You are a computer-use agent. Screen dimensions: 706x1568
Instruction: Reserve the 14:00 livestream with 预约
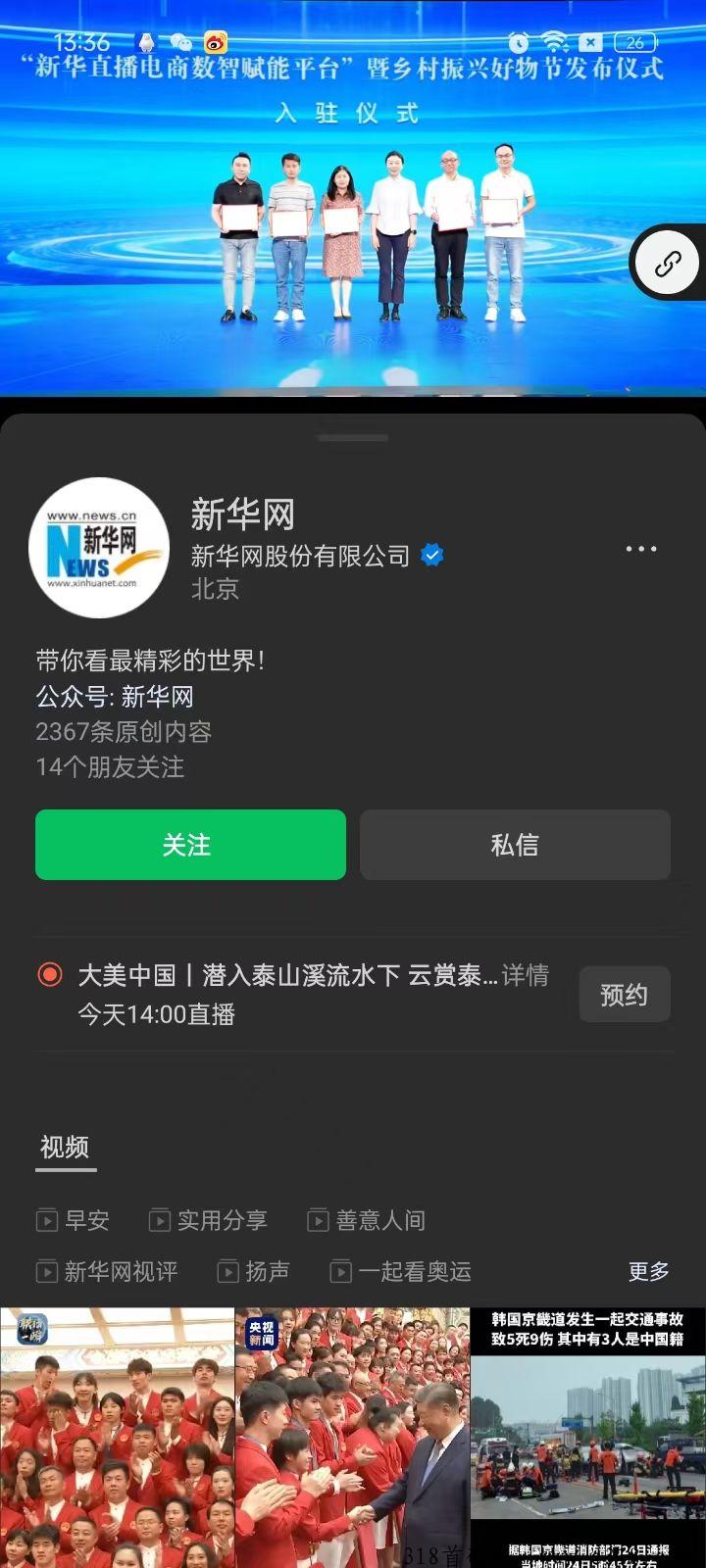click(624, 995)
